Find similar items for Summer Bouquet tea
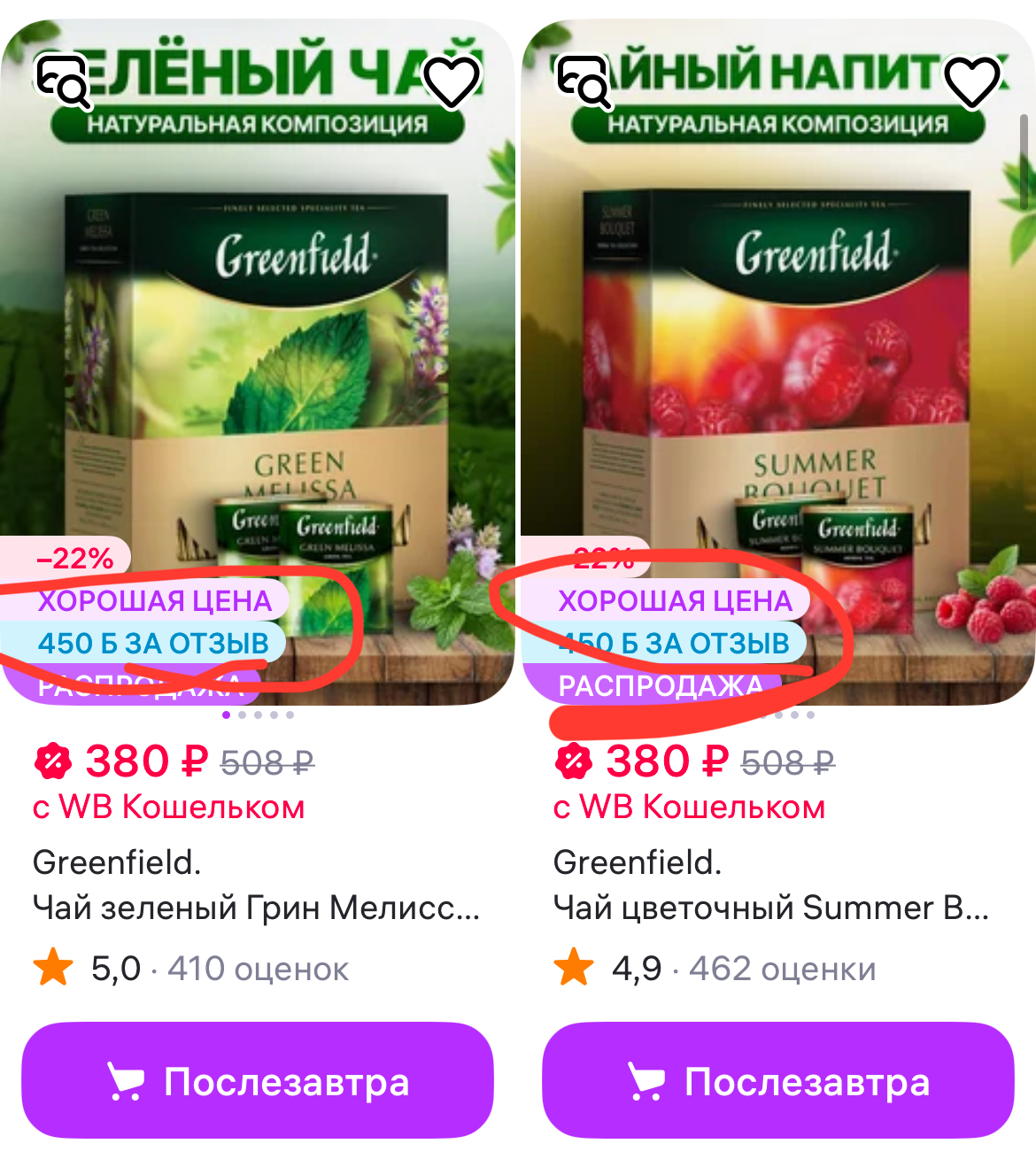 point(583,81)
